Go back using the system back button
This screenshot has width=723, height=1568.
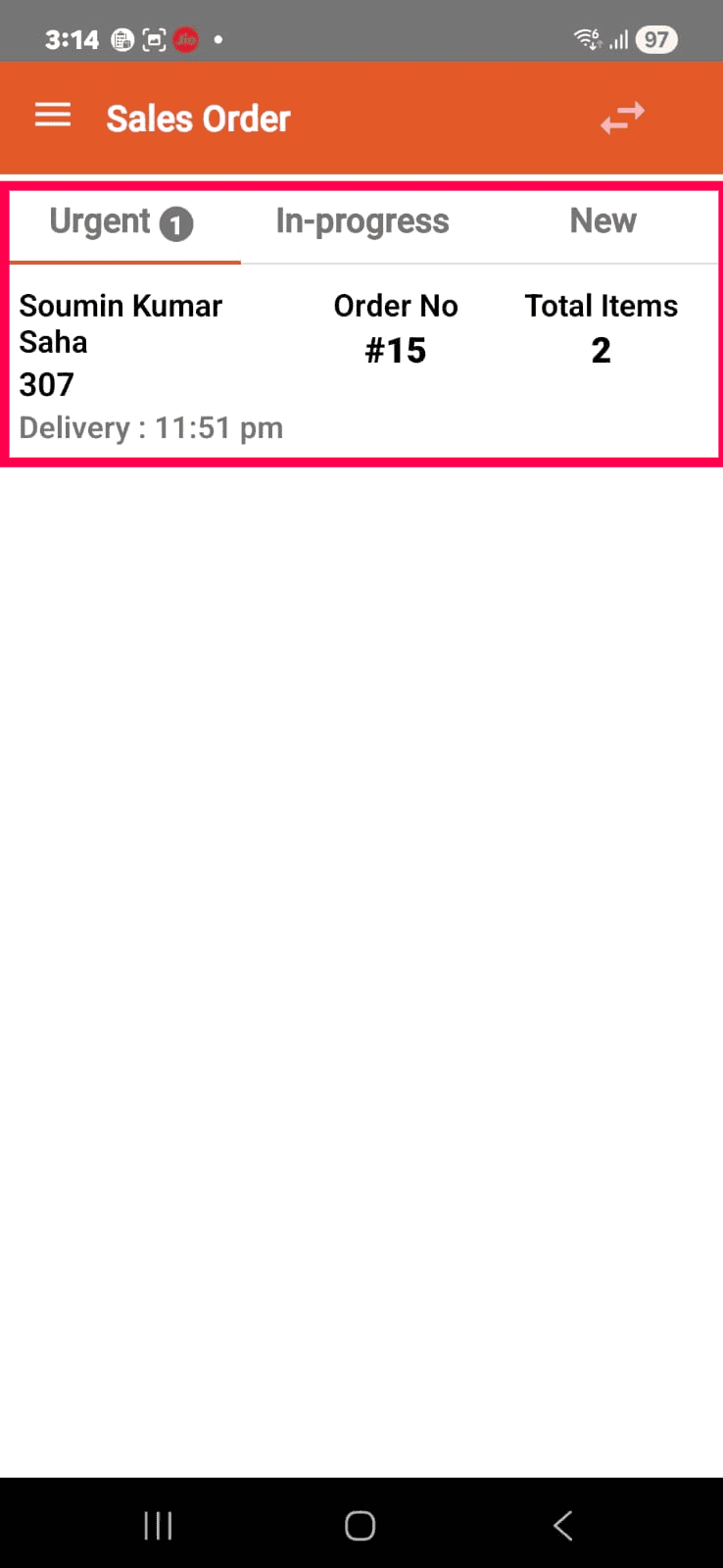pos(562,1525)
